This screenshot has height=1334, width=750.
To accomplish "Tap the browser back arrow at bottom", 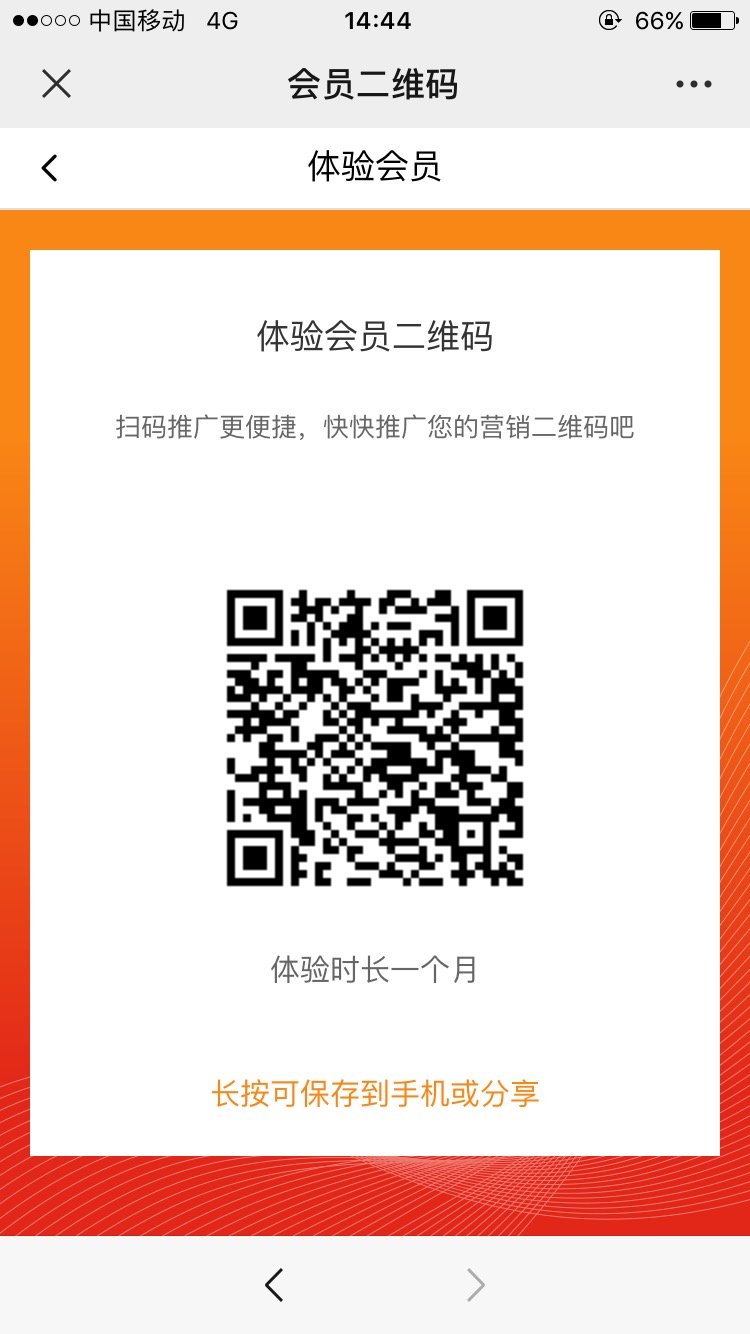I will [x=274, y=1285].
